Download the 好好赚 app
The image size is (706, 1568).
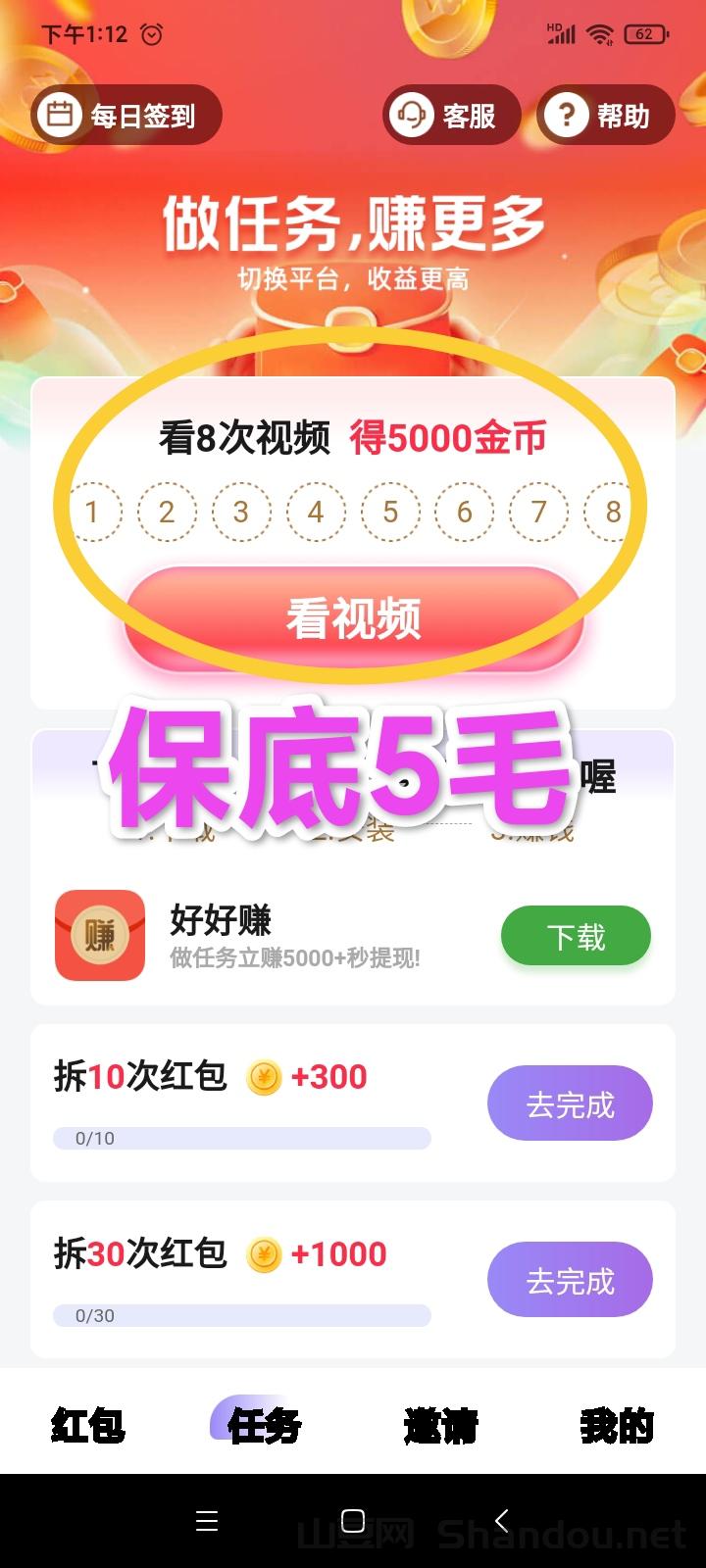pyautogui.click(x=576, y=936)
